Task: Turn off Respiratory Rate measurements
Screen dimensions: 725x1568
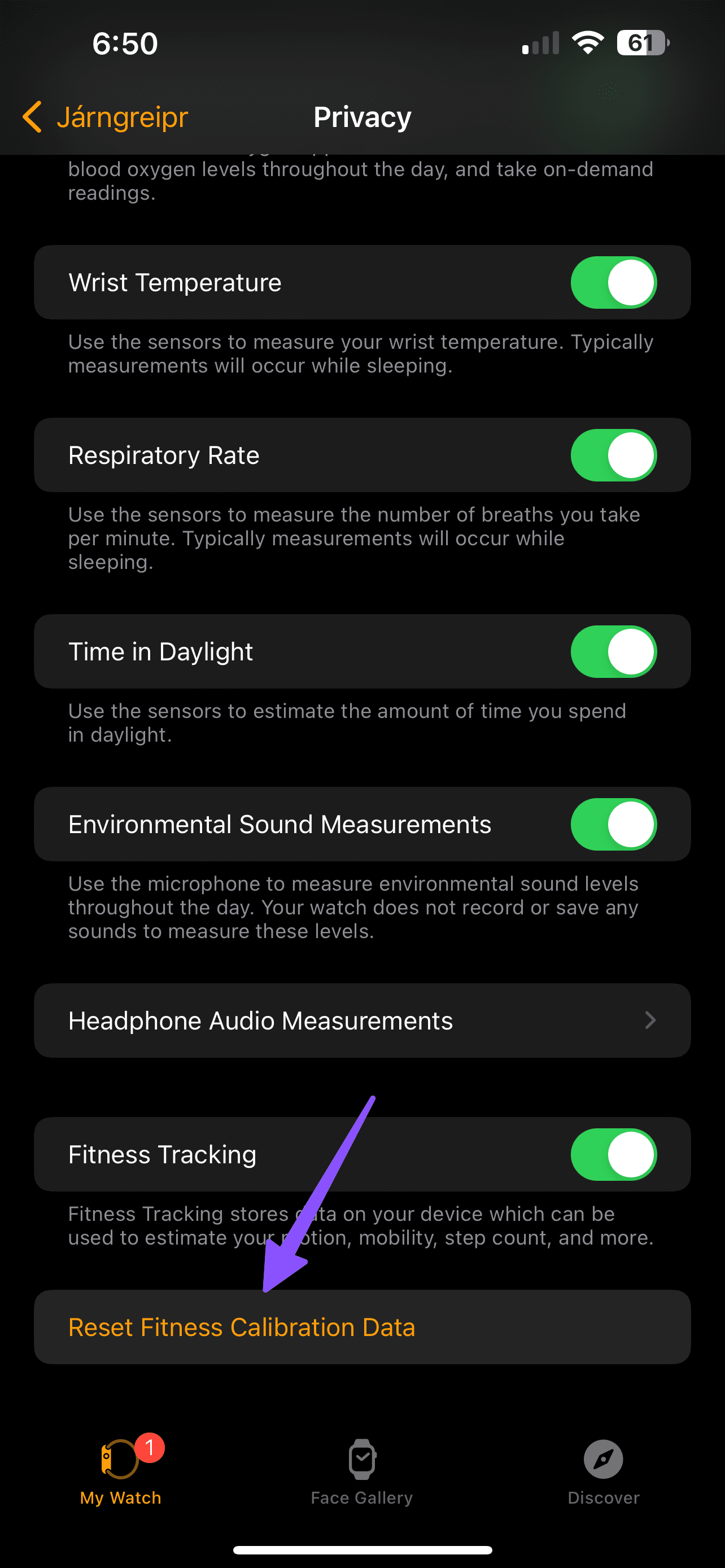Action: [x=613, y=455]
